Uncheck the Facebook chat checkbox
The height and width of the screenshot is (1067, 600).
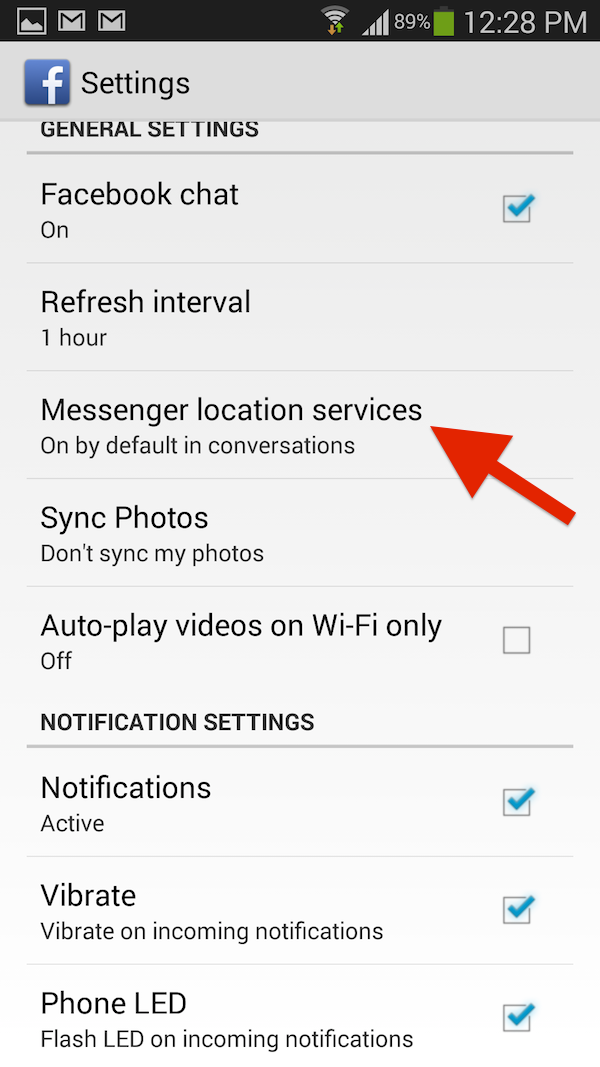pyautogui.click(x=517, y=208)
